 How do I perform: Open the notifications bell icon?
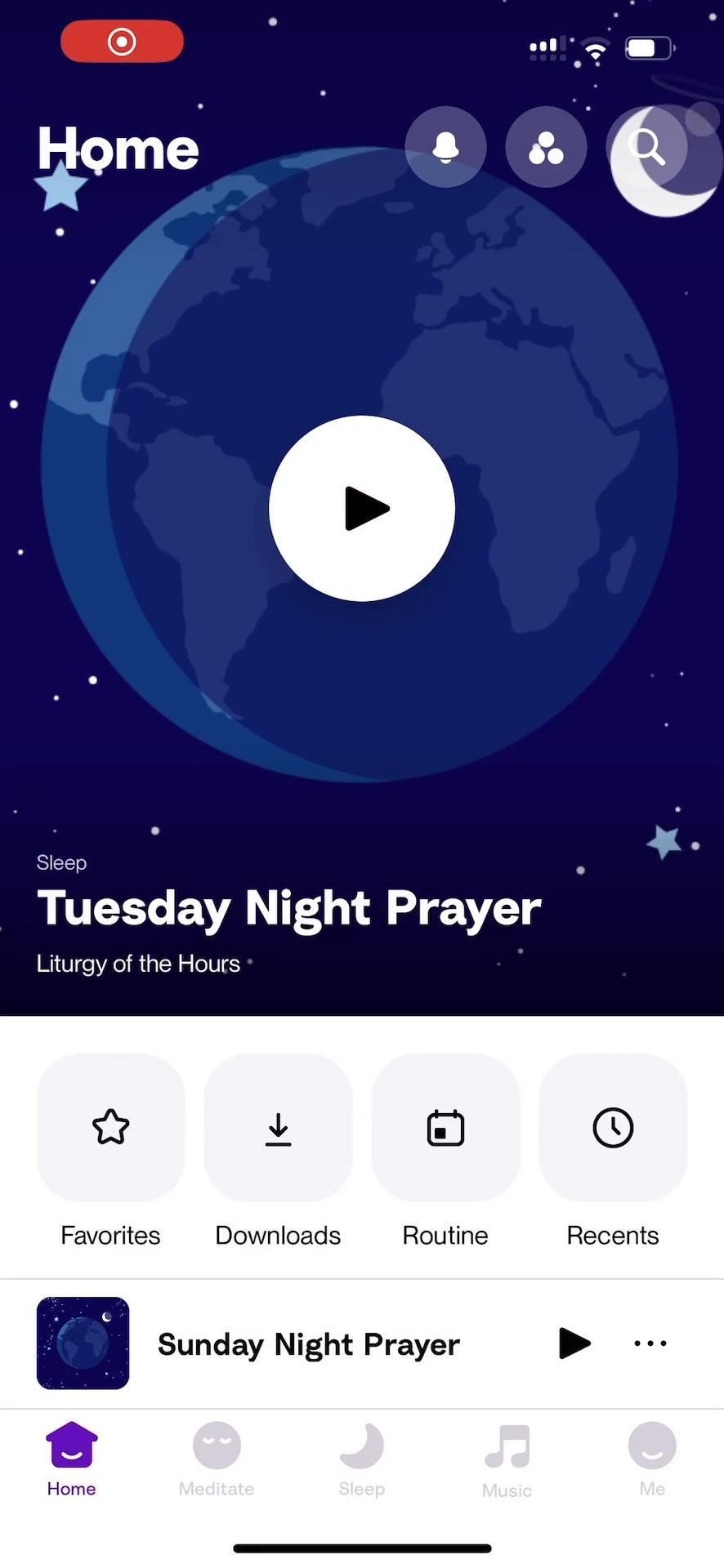[x=445, y=147]
